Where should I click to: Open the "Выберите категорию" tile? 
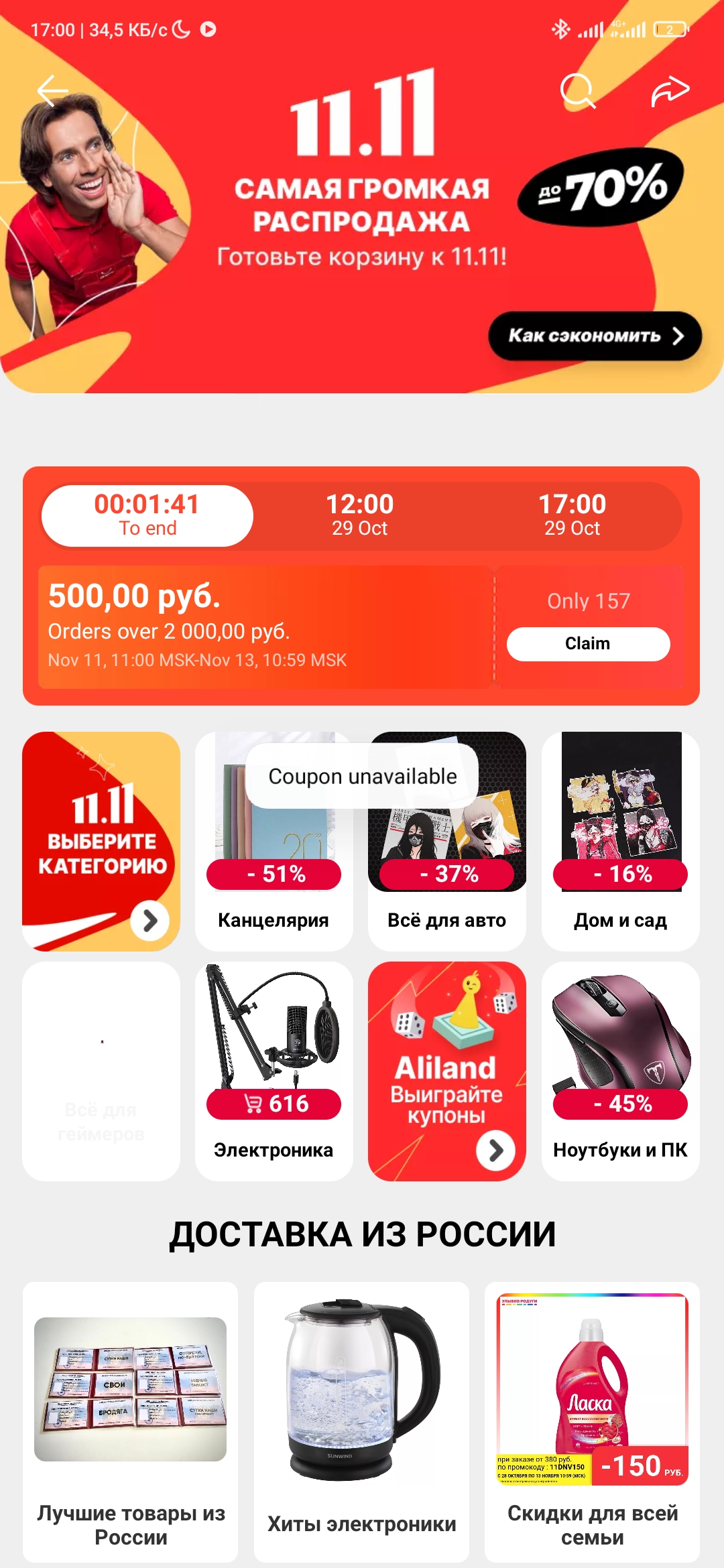[x=101, y=841]
